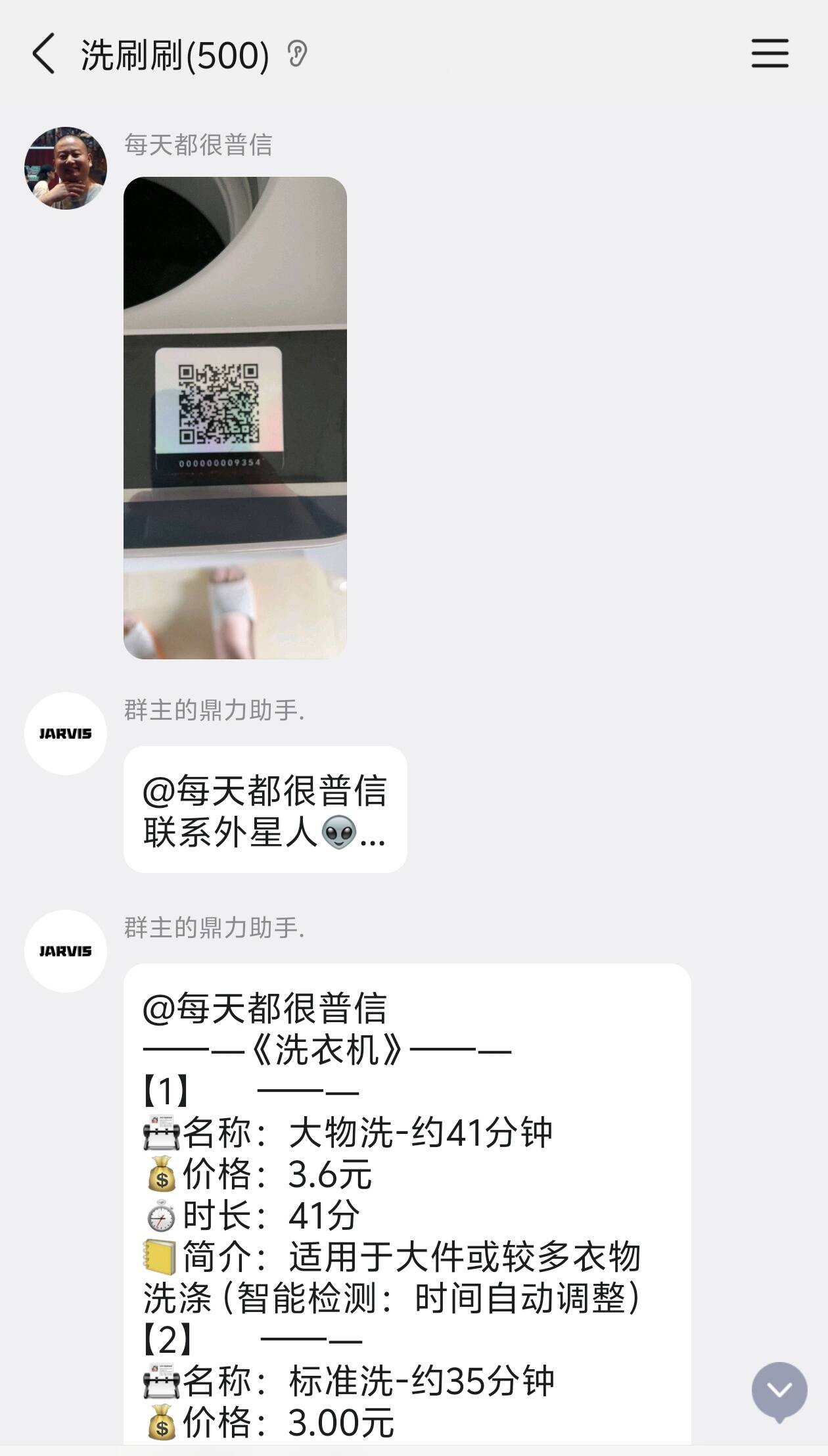Click the group title 洗刷刷(500)
This screenshot has height=1456, width=828.
coord(171,53)
